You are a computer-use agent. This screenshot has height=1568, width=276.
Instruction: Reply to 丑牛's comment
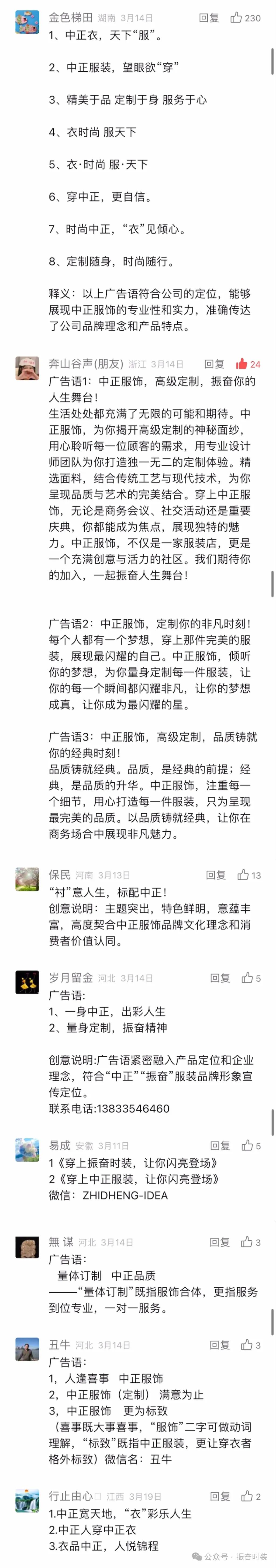219,1345
